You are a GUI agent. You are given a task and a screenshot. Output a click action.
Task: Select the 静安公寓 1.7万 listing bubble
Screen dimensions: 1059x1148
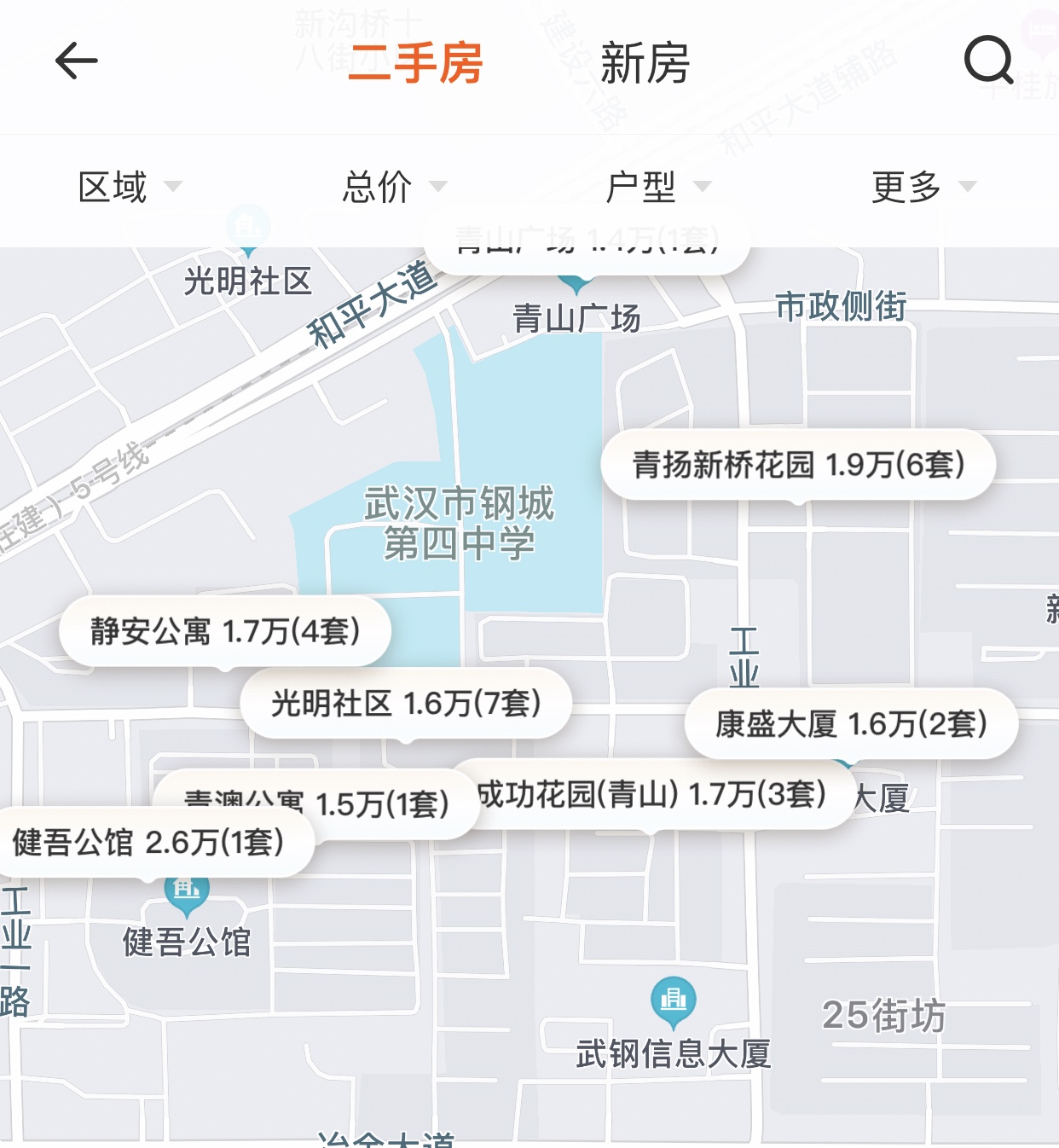tap(228, 630)
